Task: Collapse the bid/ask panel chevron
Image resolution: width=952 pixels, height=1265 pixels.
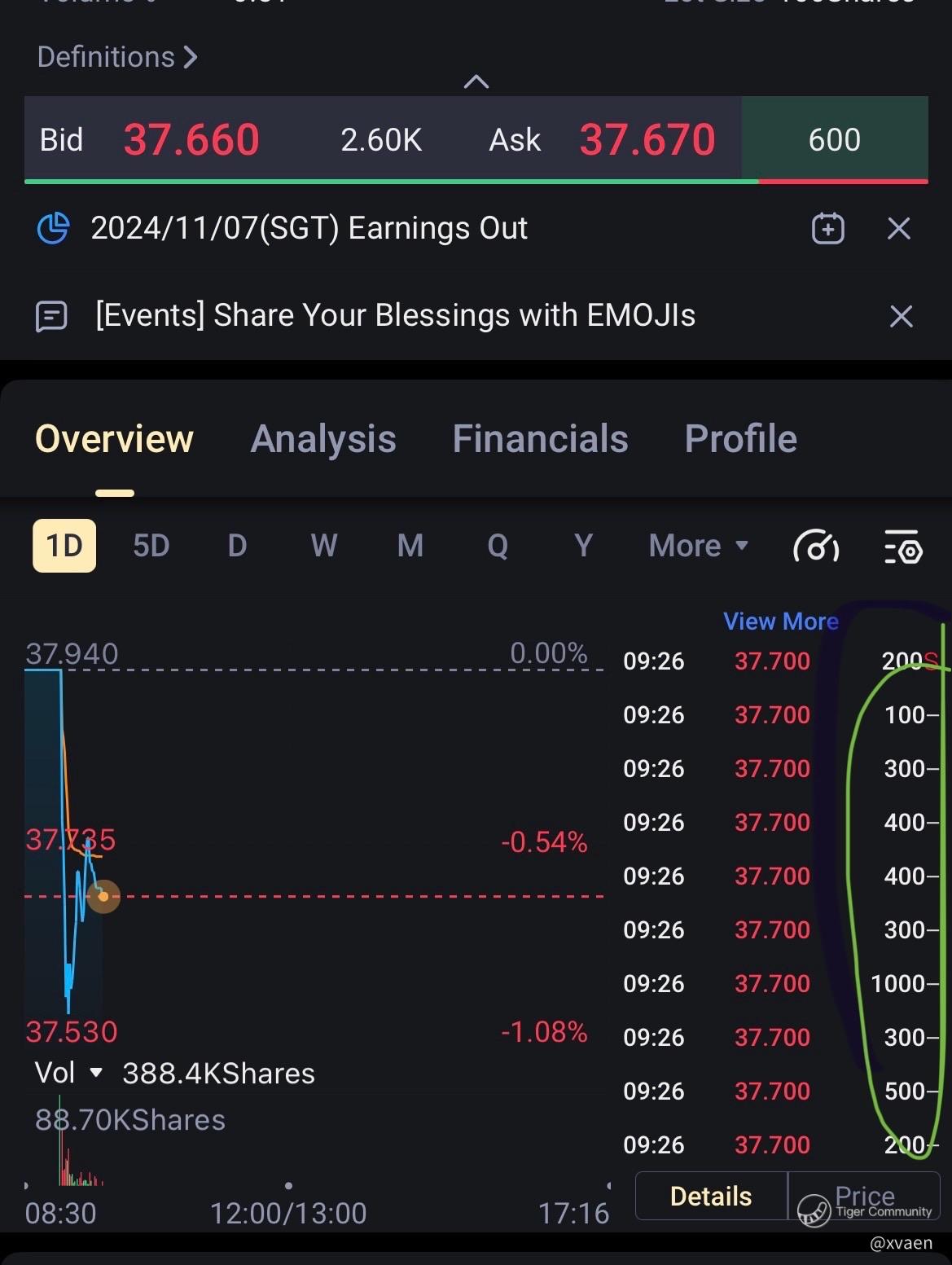Action: 476,81
